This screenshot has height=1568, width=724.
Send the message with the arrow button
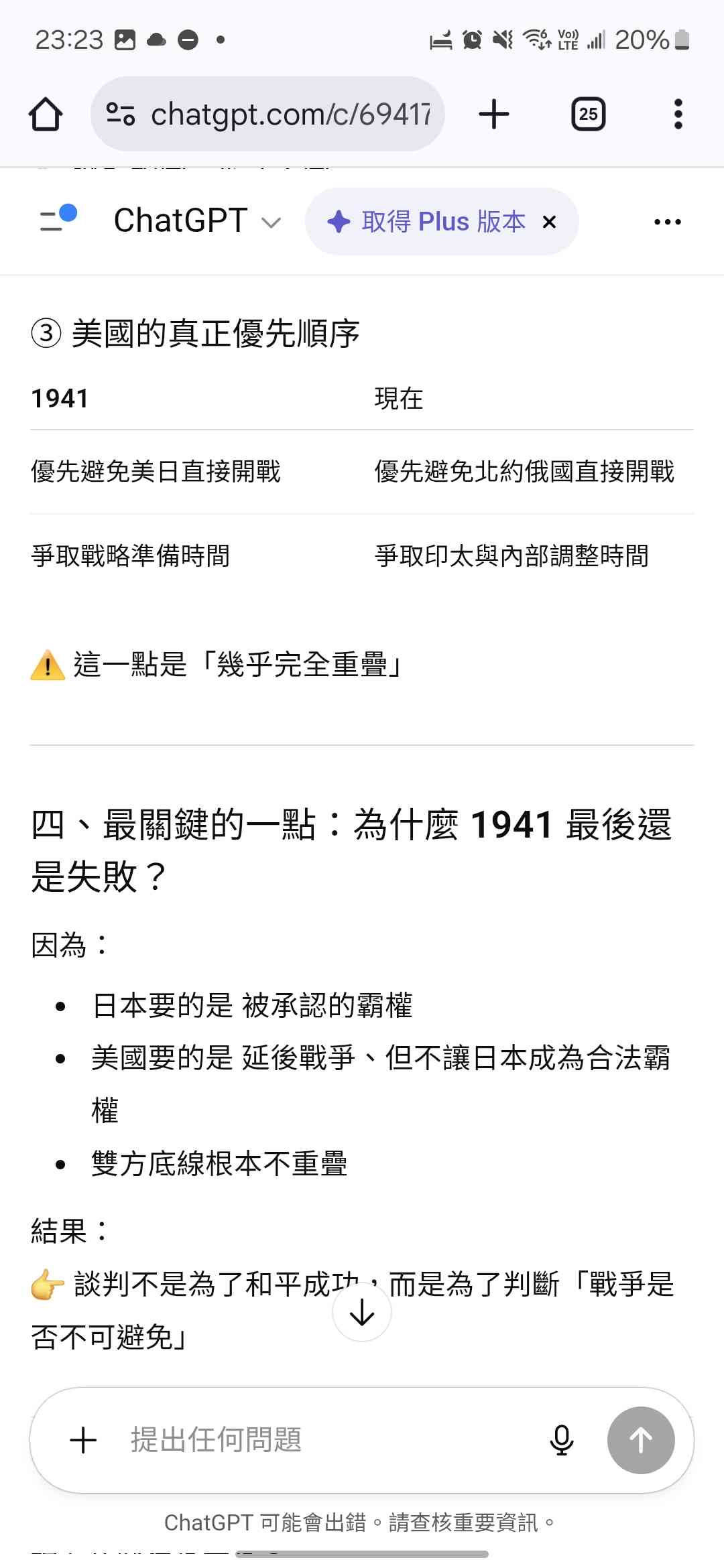tap(640, 1440)
